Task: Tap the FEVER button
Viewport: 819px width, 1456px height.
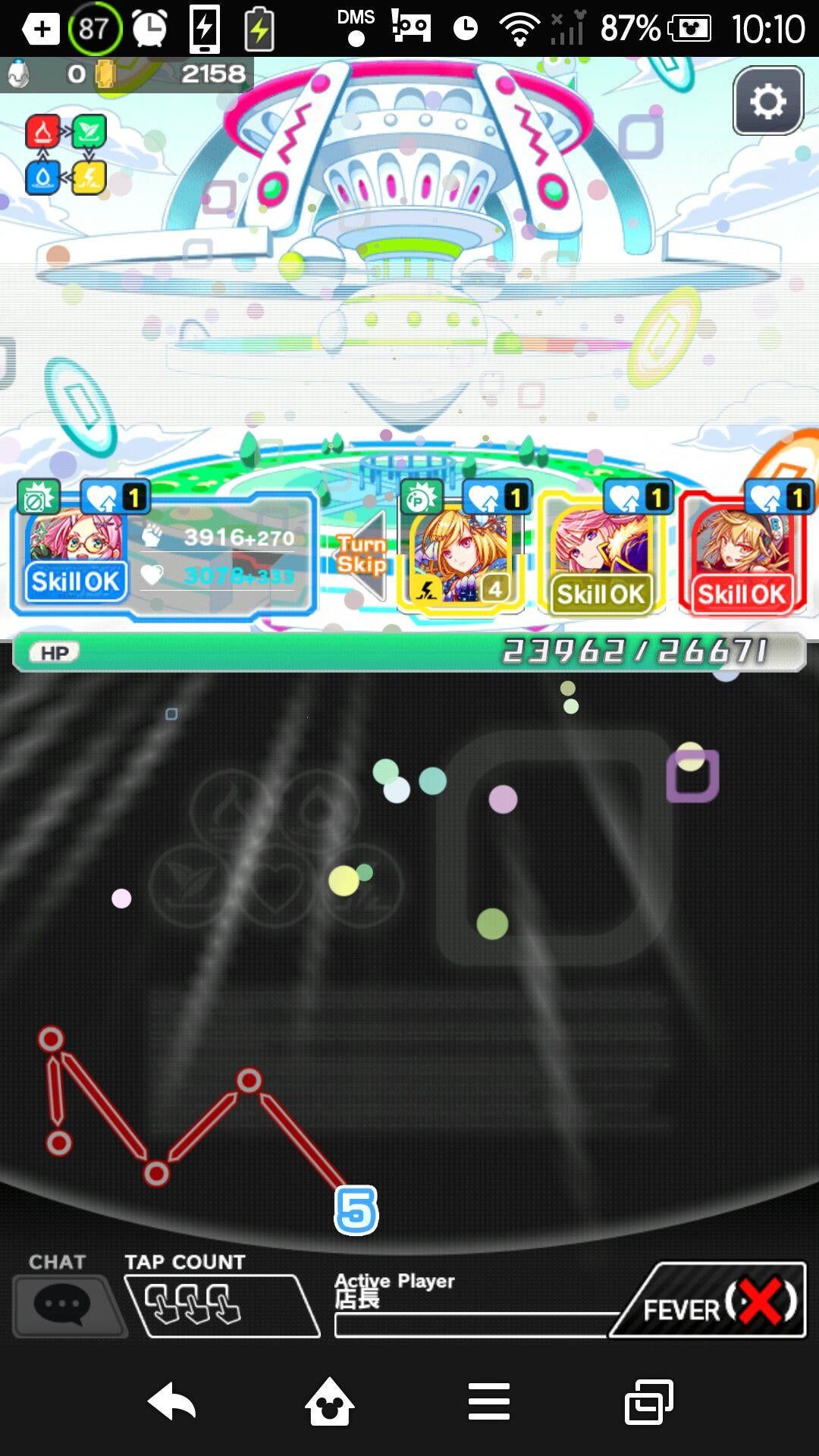Action: coord(711,1301)
